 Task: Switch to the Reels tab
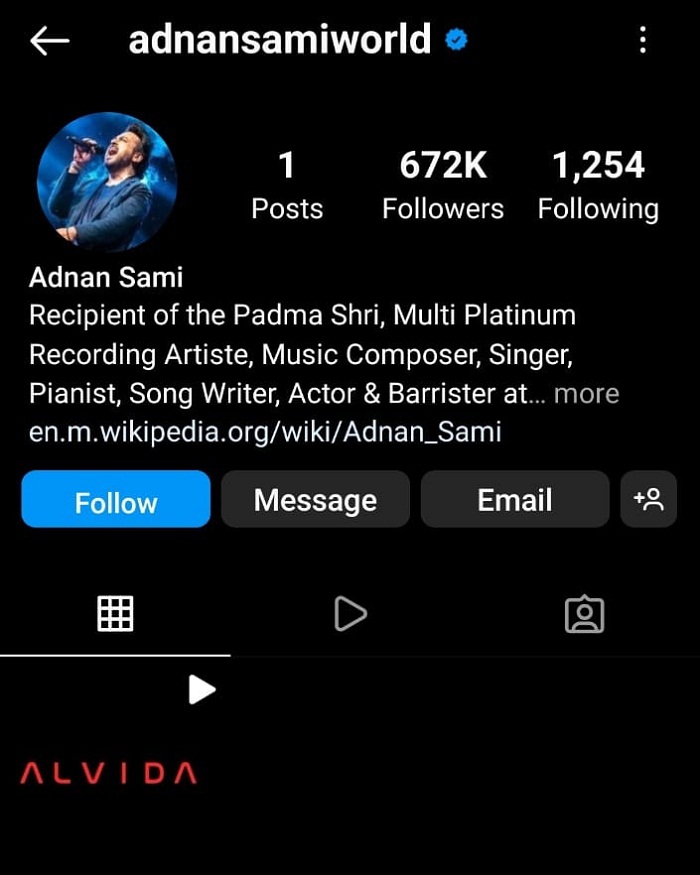(x=349, y=613)
